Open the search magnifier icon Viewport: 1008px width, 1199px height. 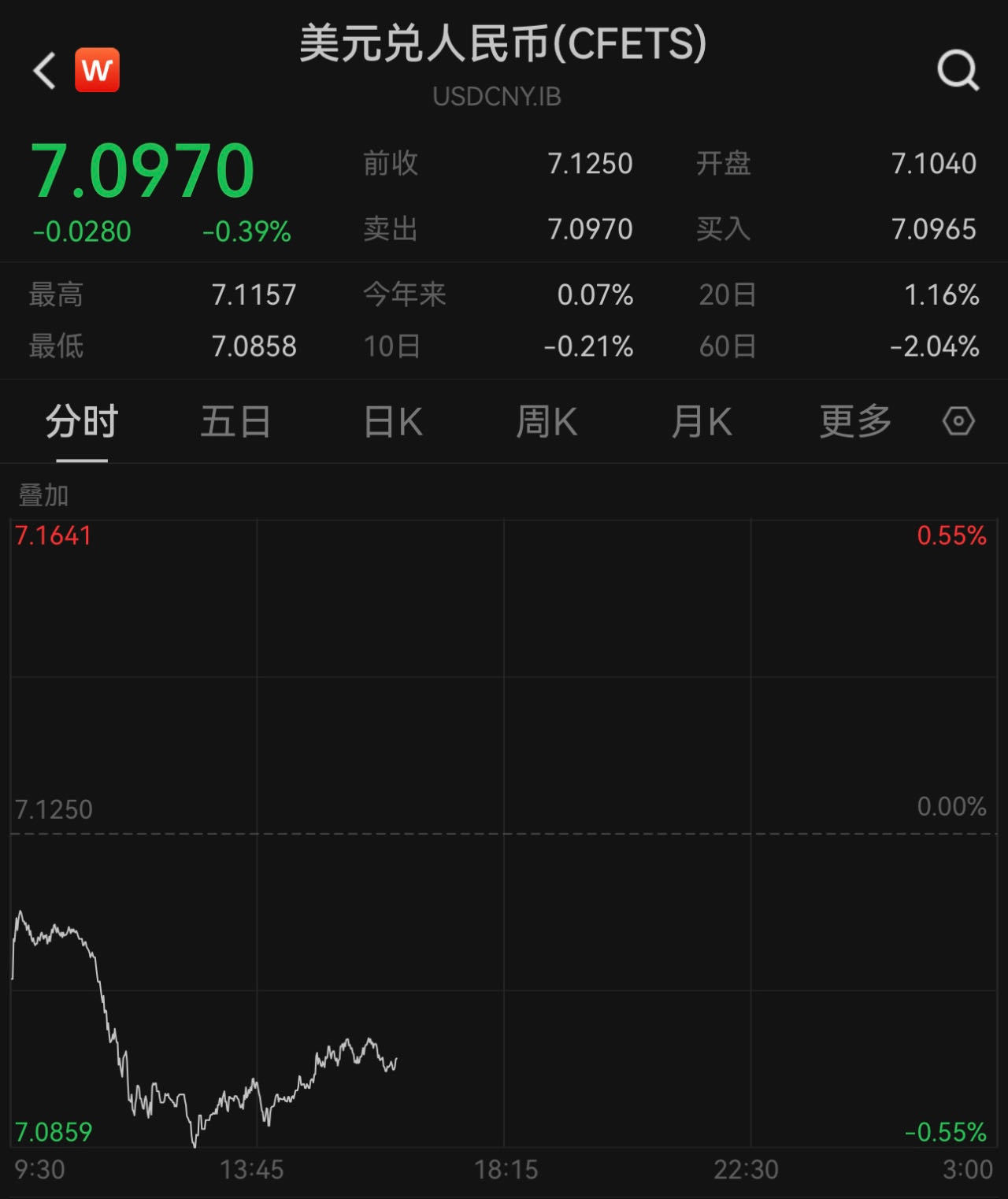958,71
